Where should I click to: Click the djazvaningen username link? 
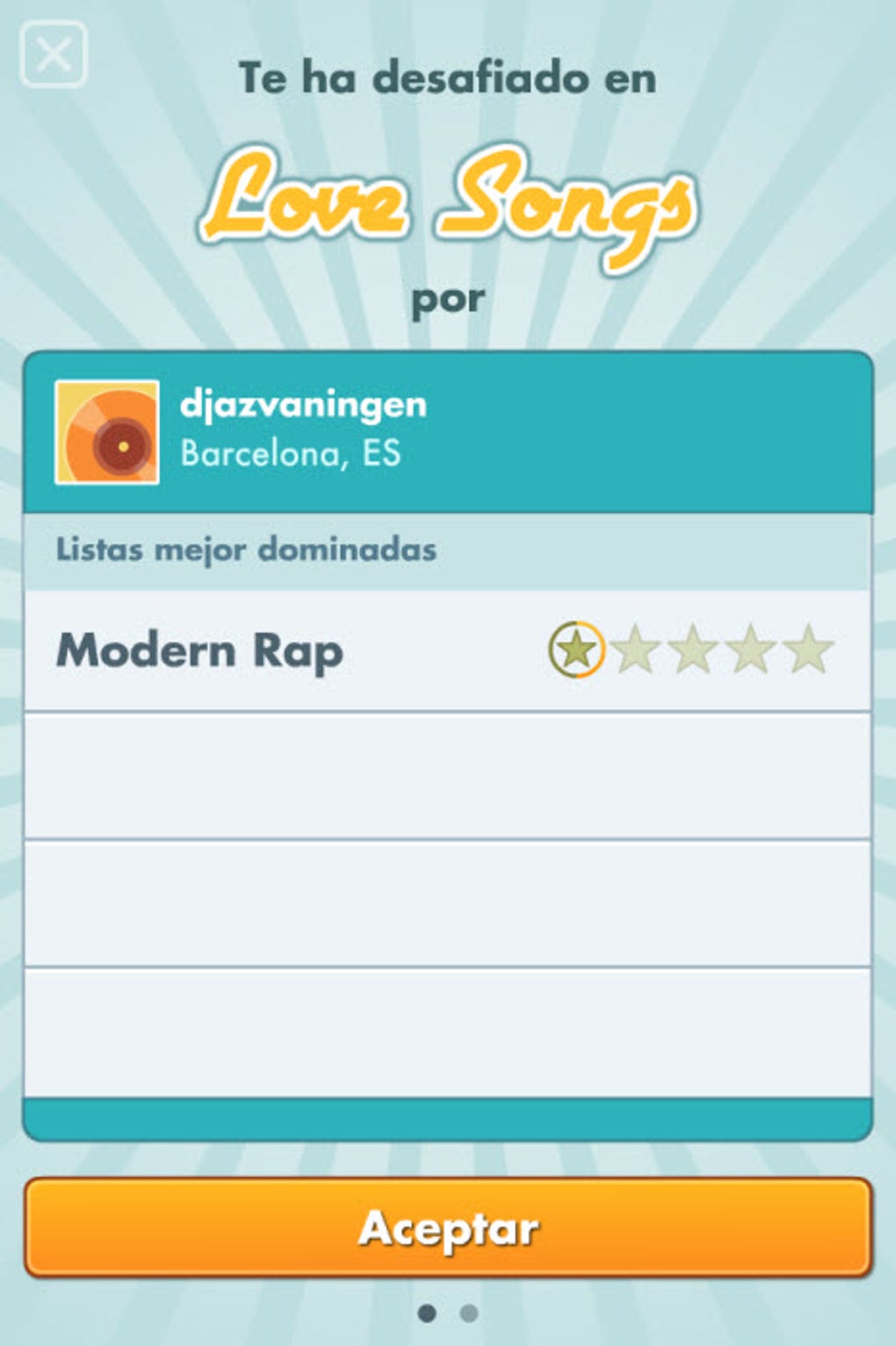pos(303,405)
